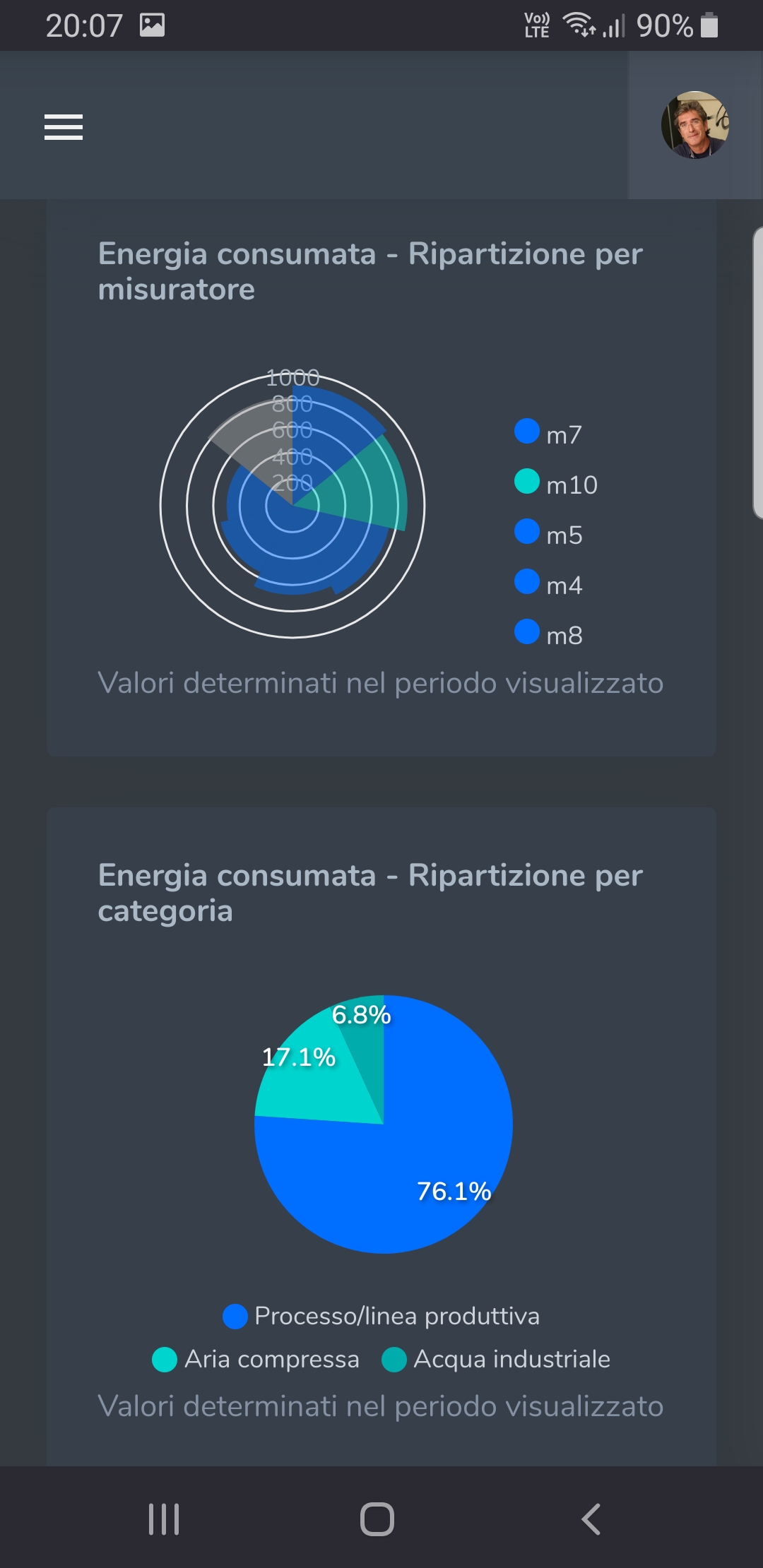Image resolution: width=763 pixels, height=1568 pixels.
Task: Toggle the Aria compressa legend entry
Action: coord(256,1359)
